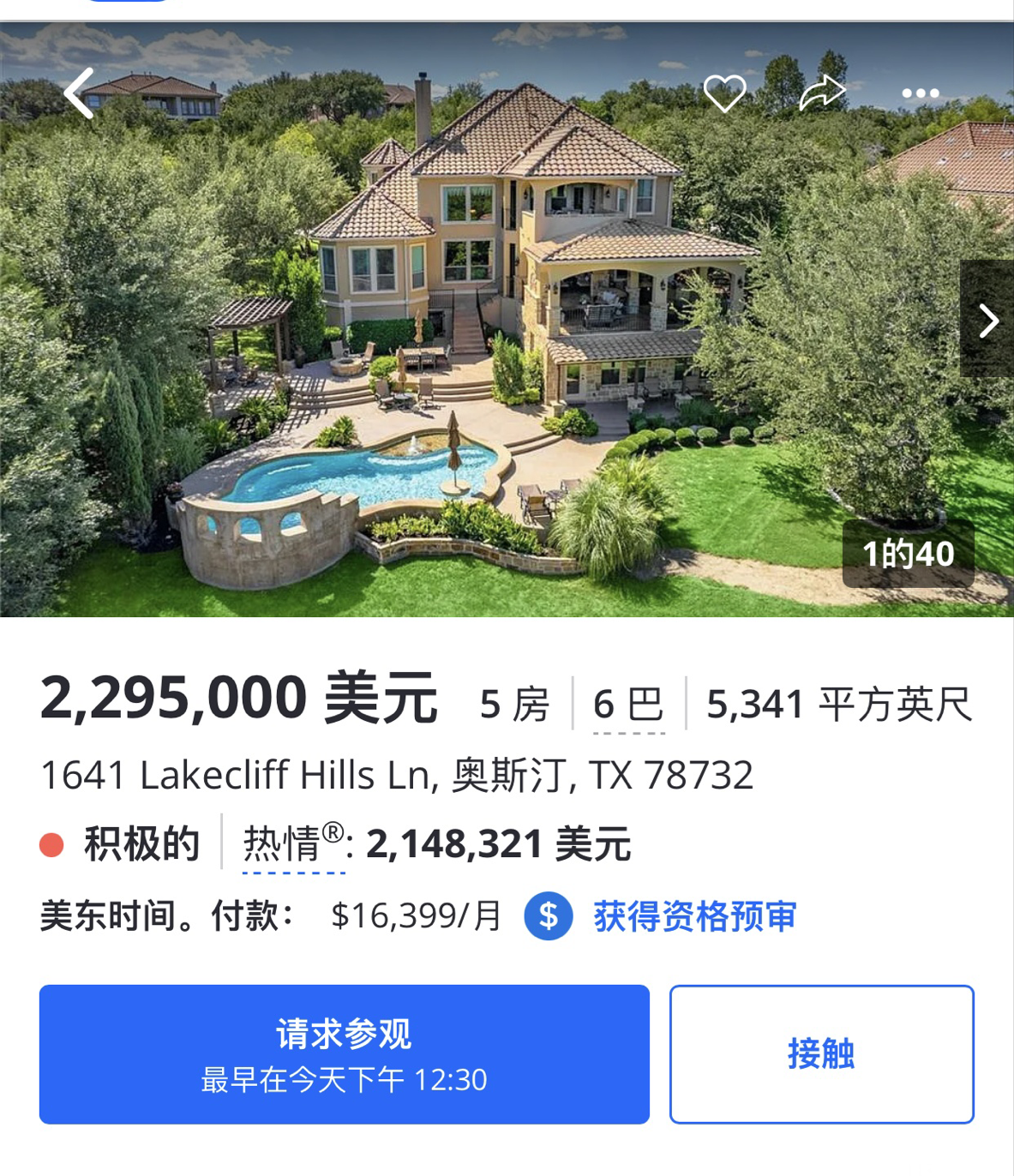
Task: Tap 请求参观 to request a tour
Action: point(344,1053)
